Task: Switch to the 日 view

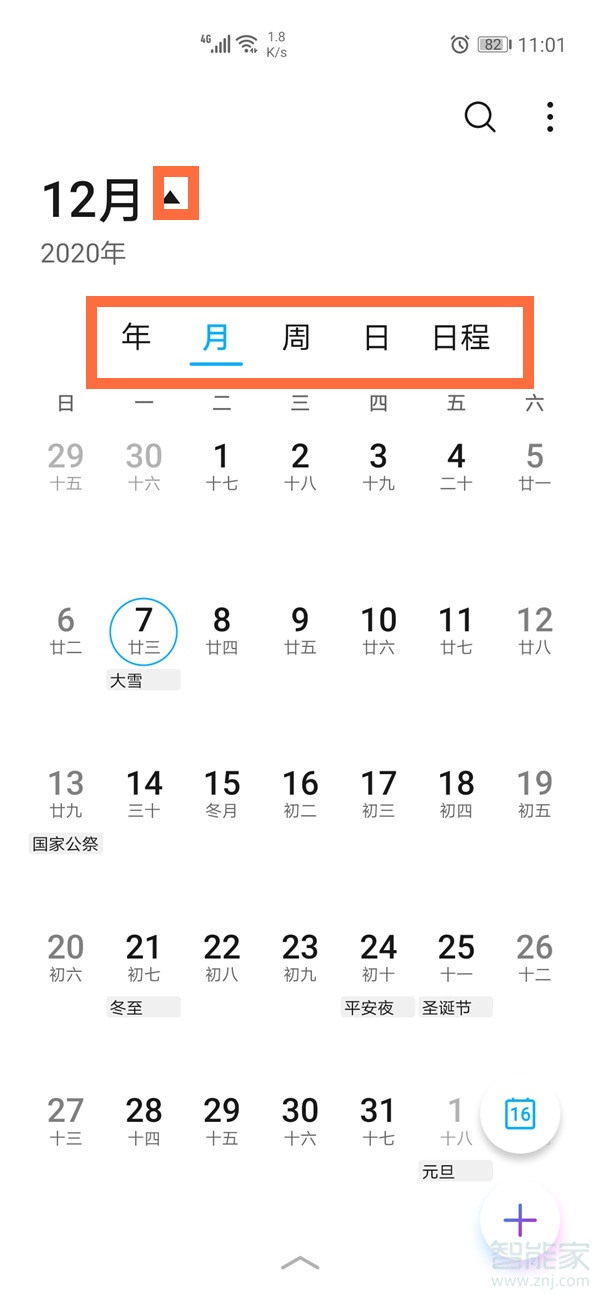Action: point(376,337)
